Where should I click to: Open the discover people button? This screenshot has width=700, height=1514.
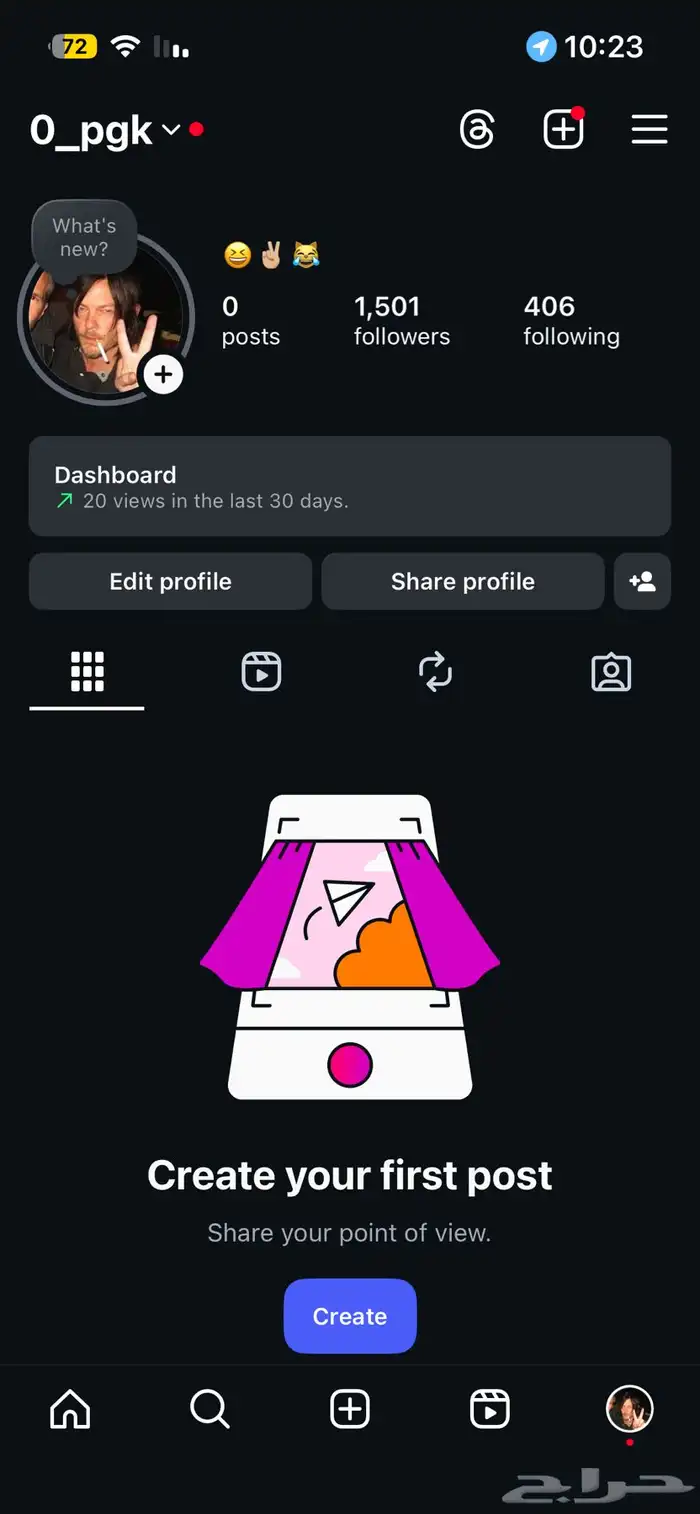pyautogui.click(x=642, y=581)
